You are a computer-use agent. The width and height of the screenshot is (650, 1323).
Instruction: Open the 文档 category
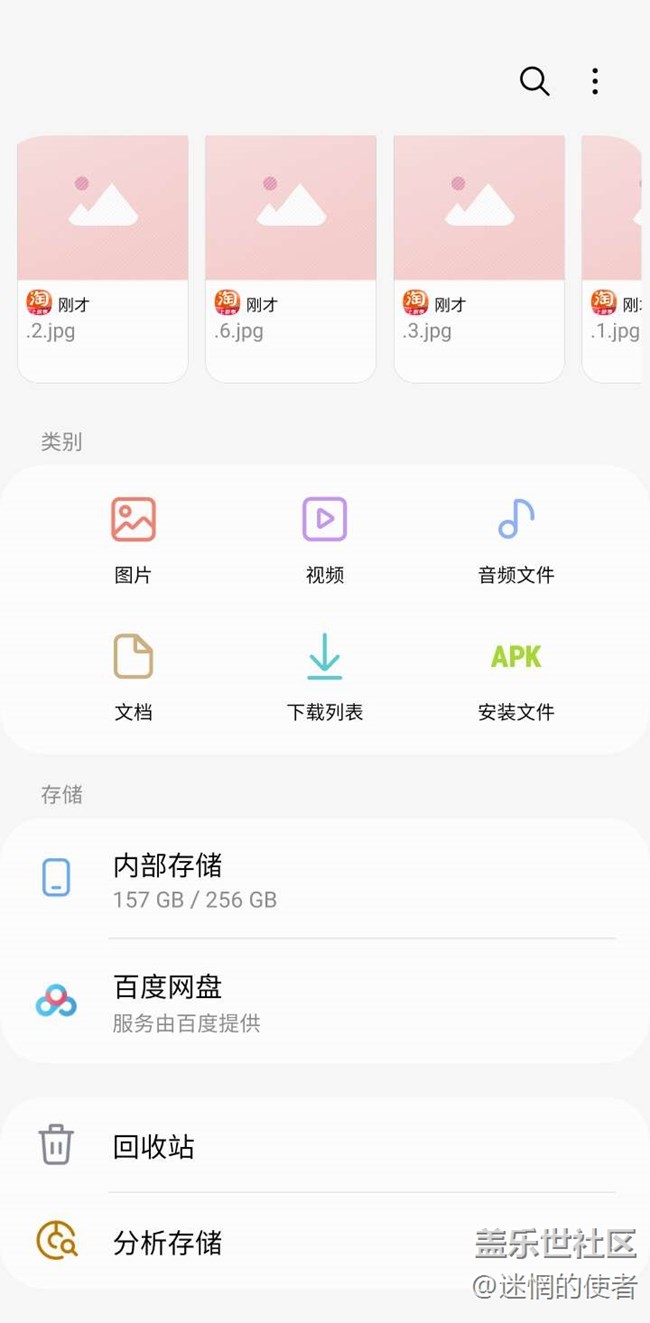coord(133,676)
